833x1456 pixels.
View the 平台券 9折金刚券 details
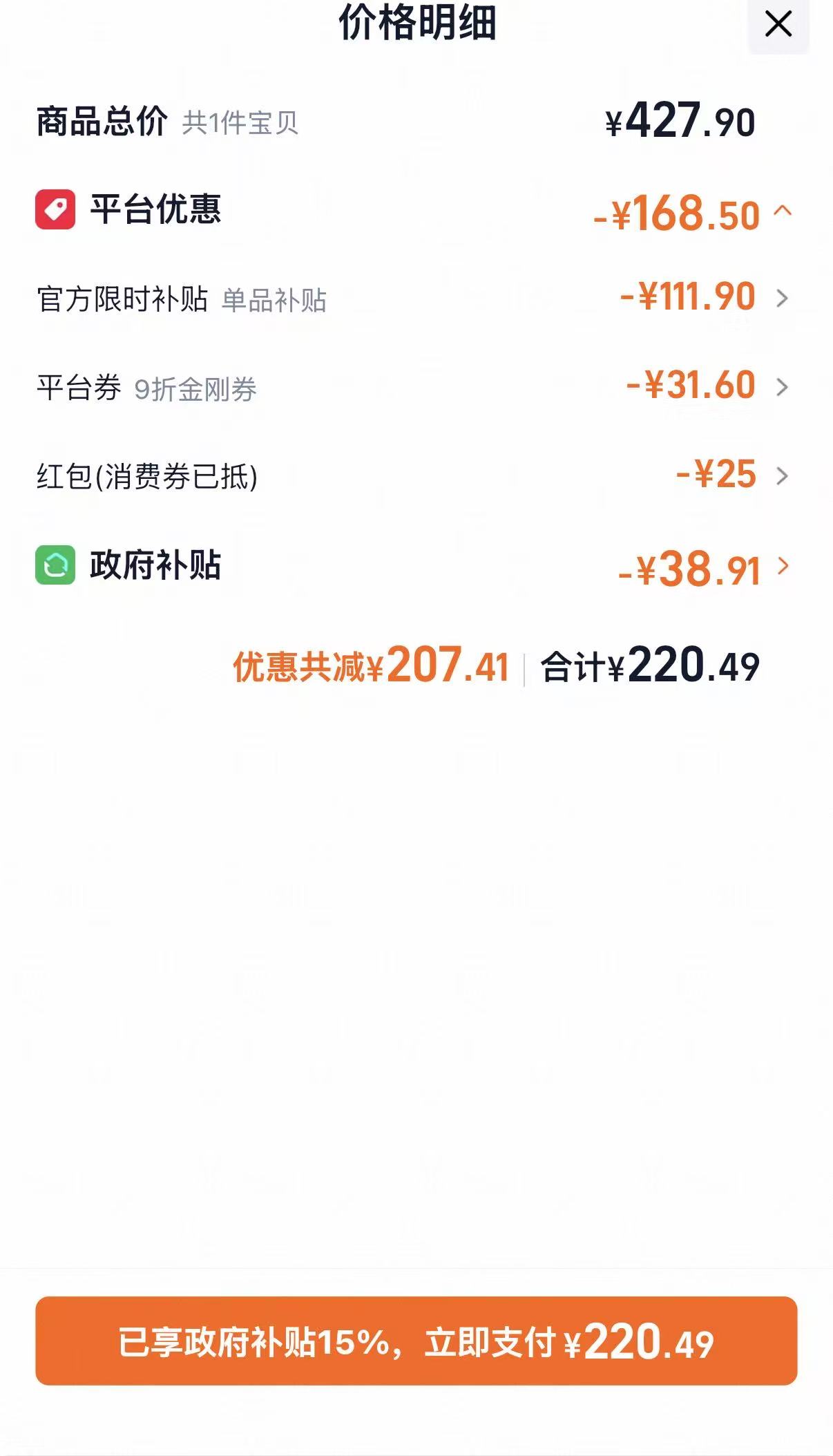coord(416,387)
